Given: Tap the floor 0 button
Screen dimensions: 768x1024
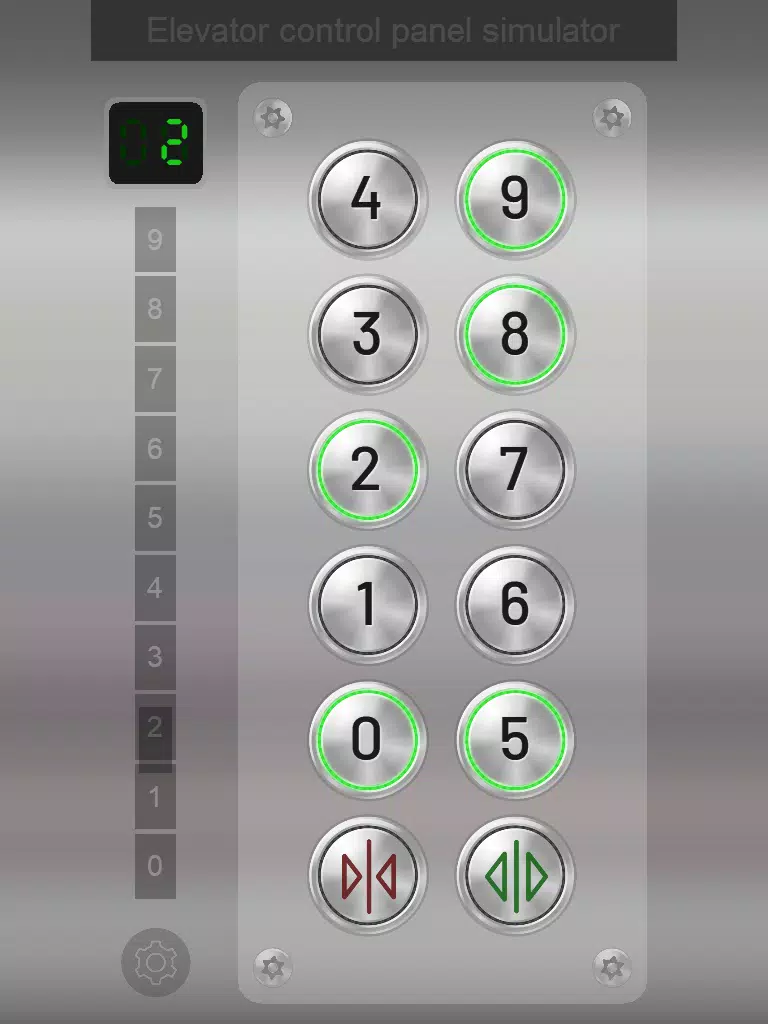Looking at the screenshot, I should click(x=367, y=739).
